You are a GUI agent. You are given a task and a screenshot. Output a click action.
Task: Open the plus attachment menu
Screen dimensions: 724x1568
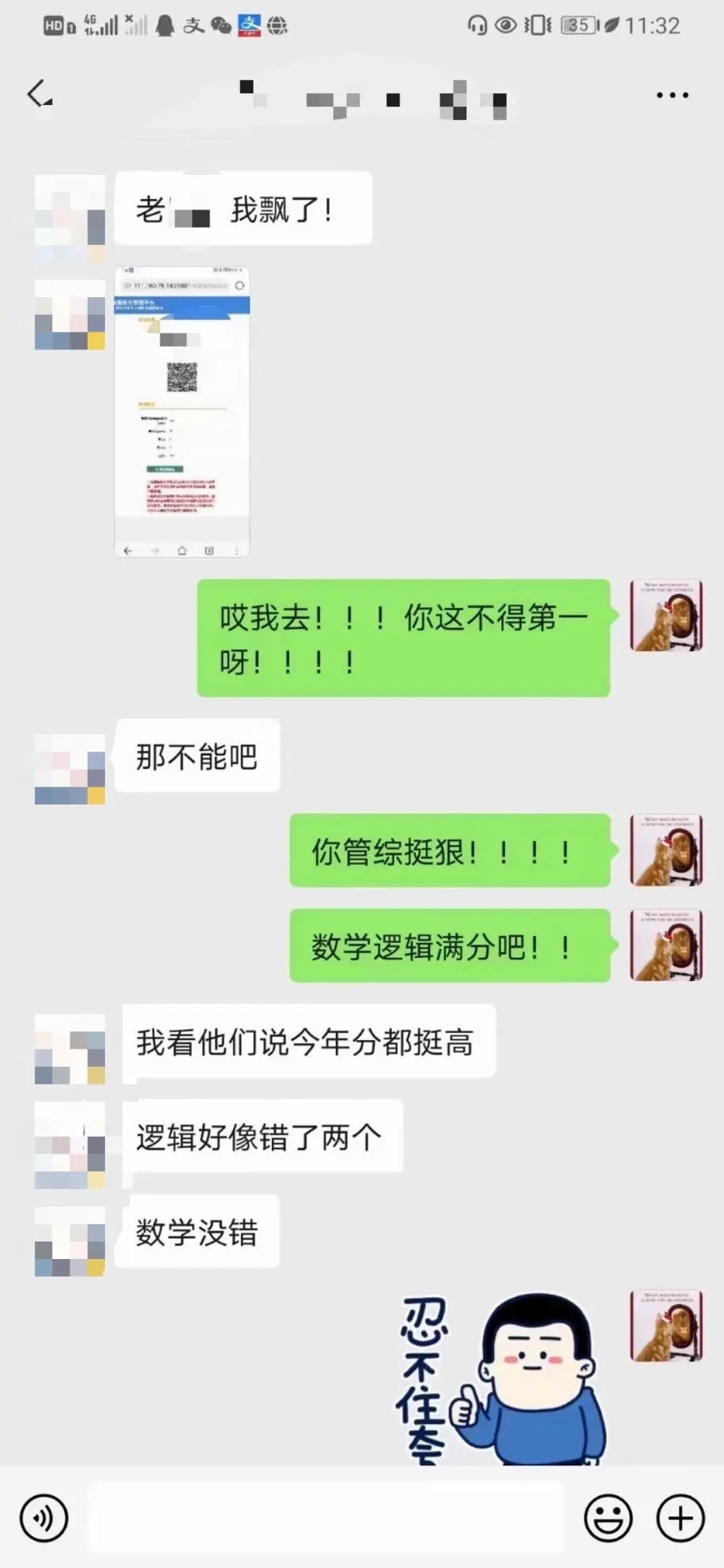click(x=681, y=1517)
